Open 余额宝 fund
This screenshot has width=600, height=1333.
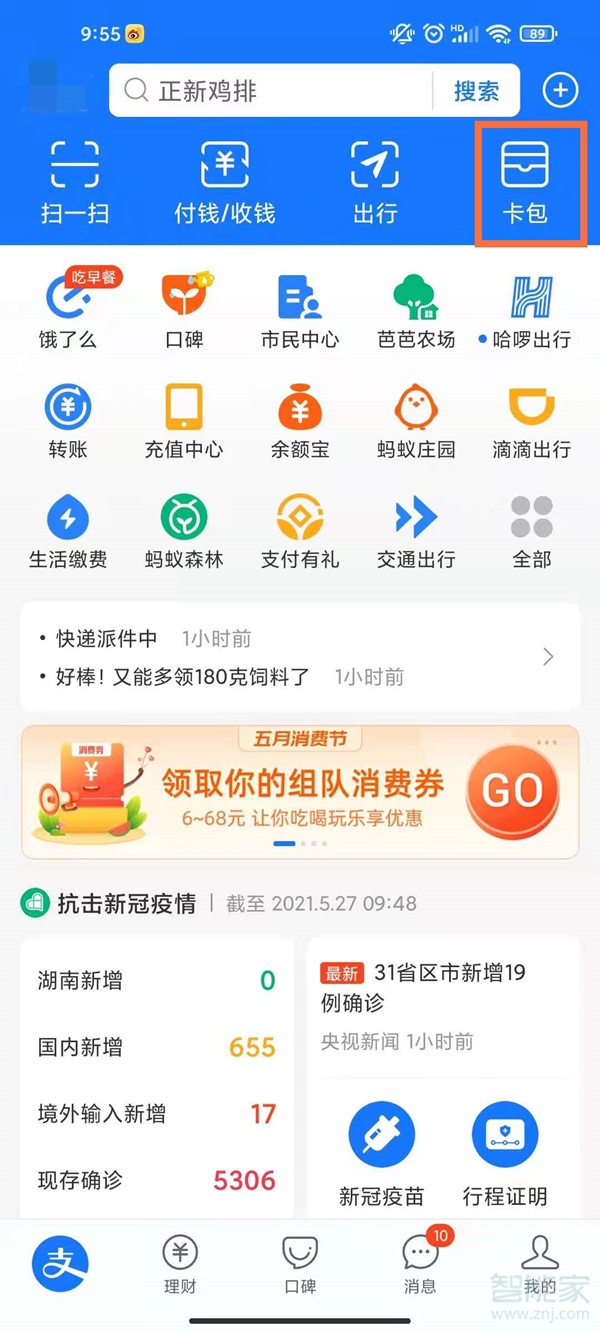(x=299, y=420)
